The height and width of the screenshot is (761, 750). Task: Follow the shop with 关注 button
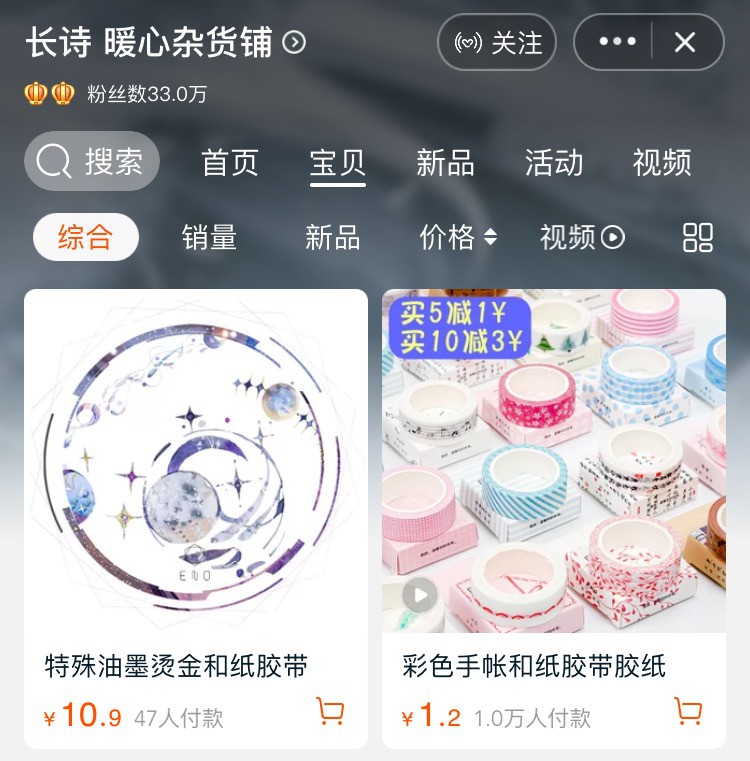pos(497,42)
